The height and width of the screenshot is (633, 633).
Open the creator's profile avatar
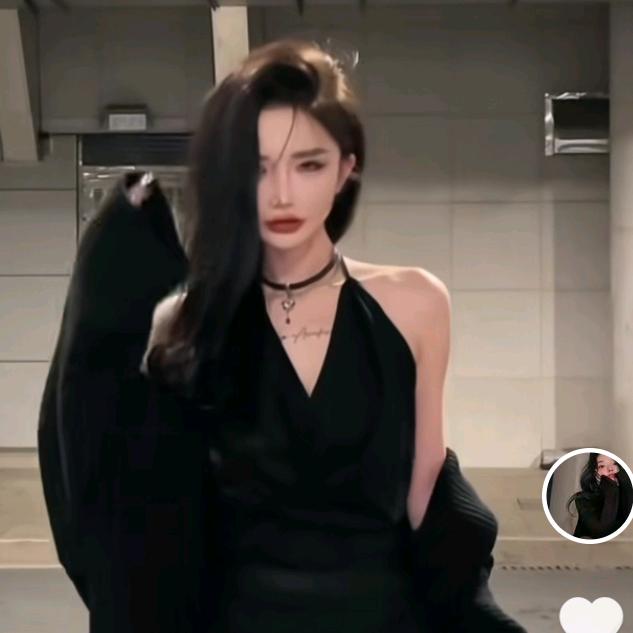click(589, 495)
